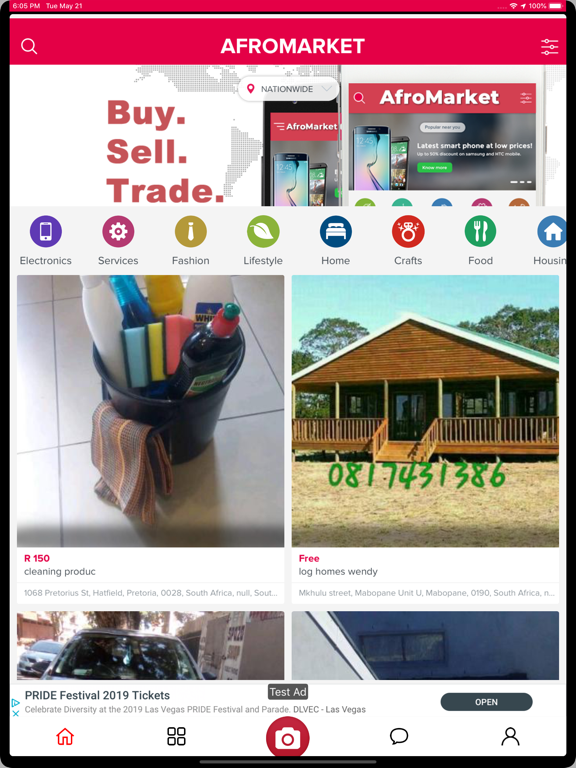Select the Electronics category

pyautogui.click(x=46, y=240)
